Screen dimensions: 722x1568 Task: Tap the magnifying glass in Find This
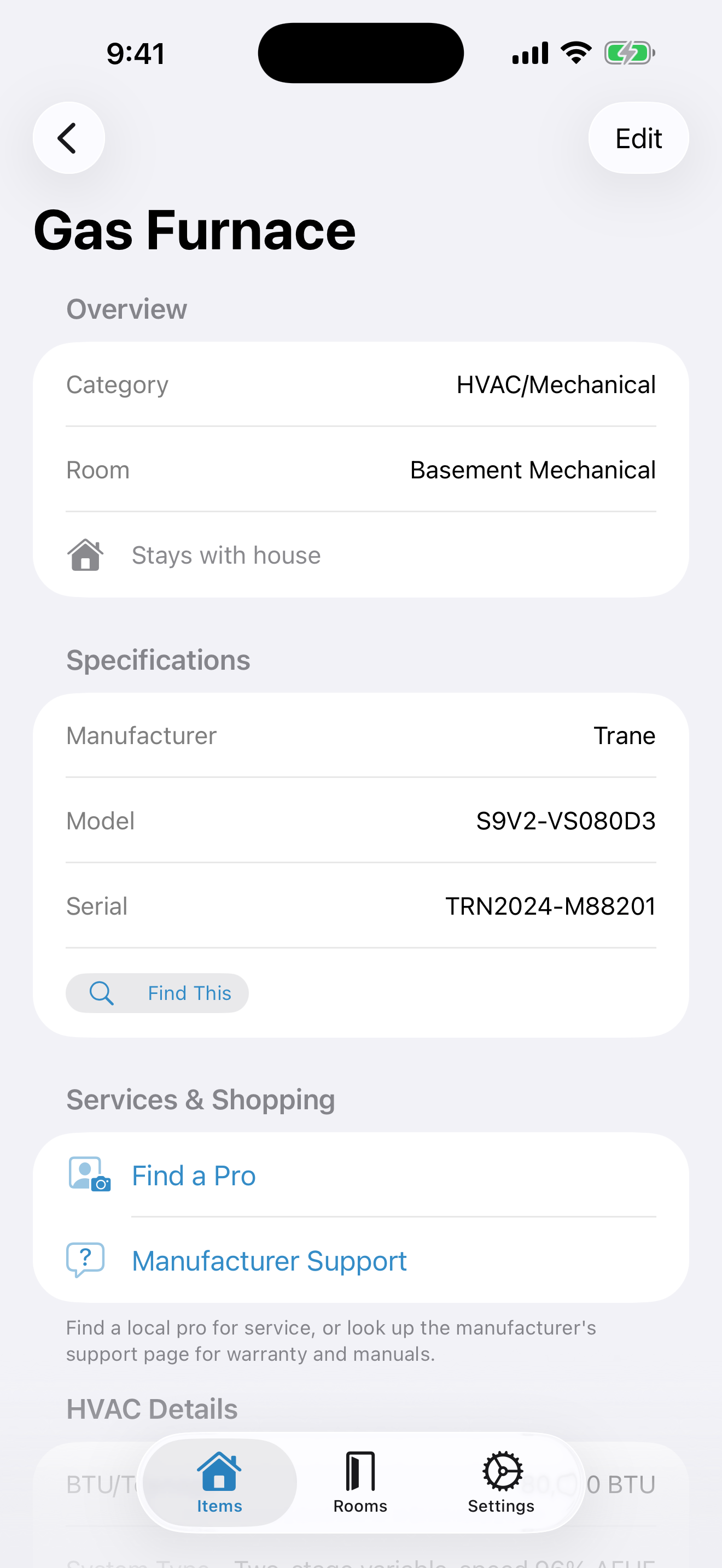[x=101, y=993]
